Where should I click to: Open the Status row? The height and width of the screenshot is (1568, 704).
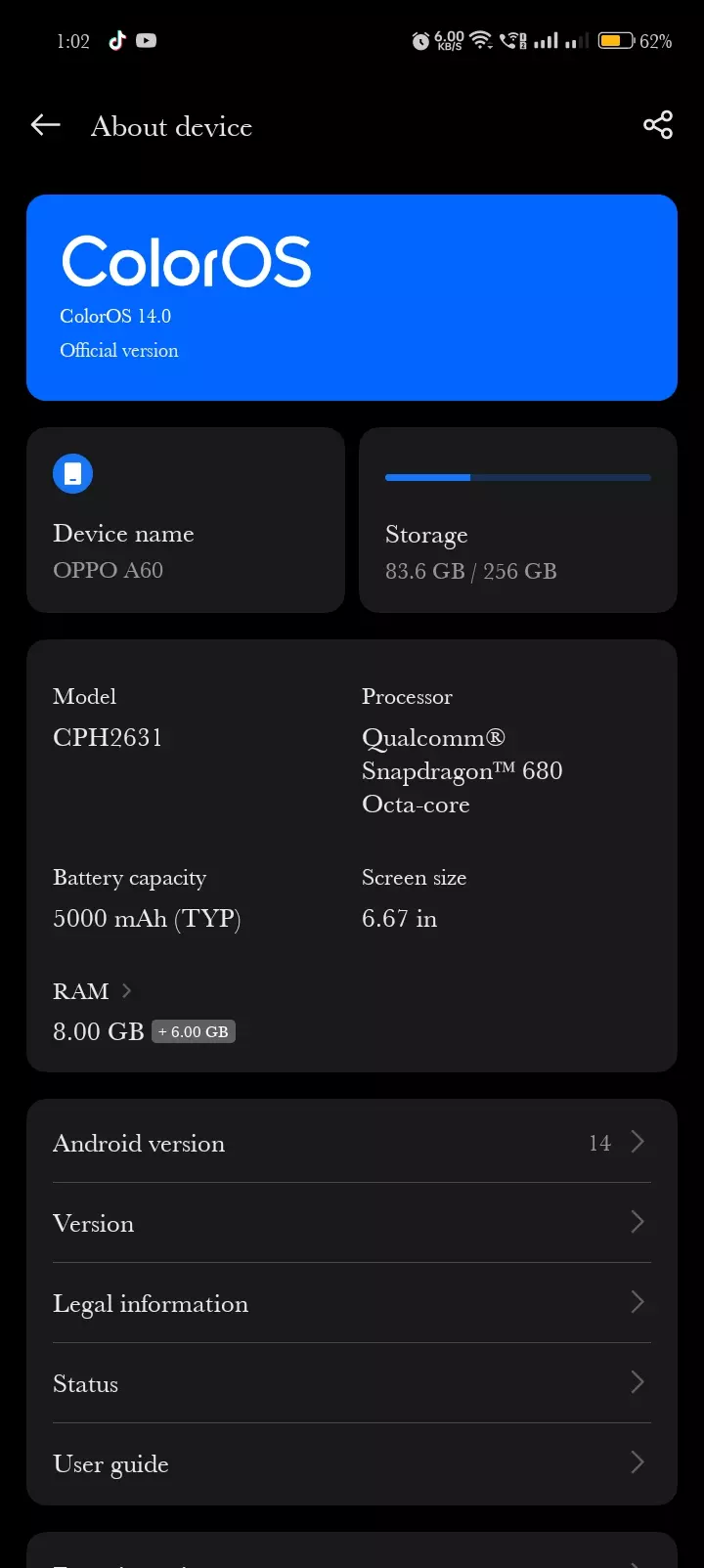click(x=351, y=1383)
